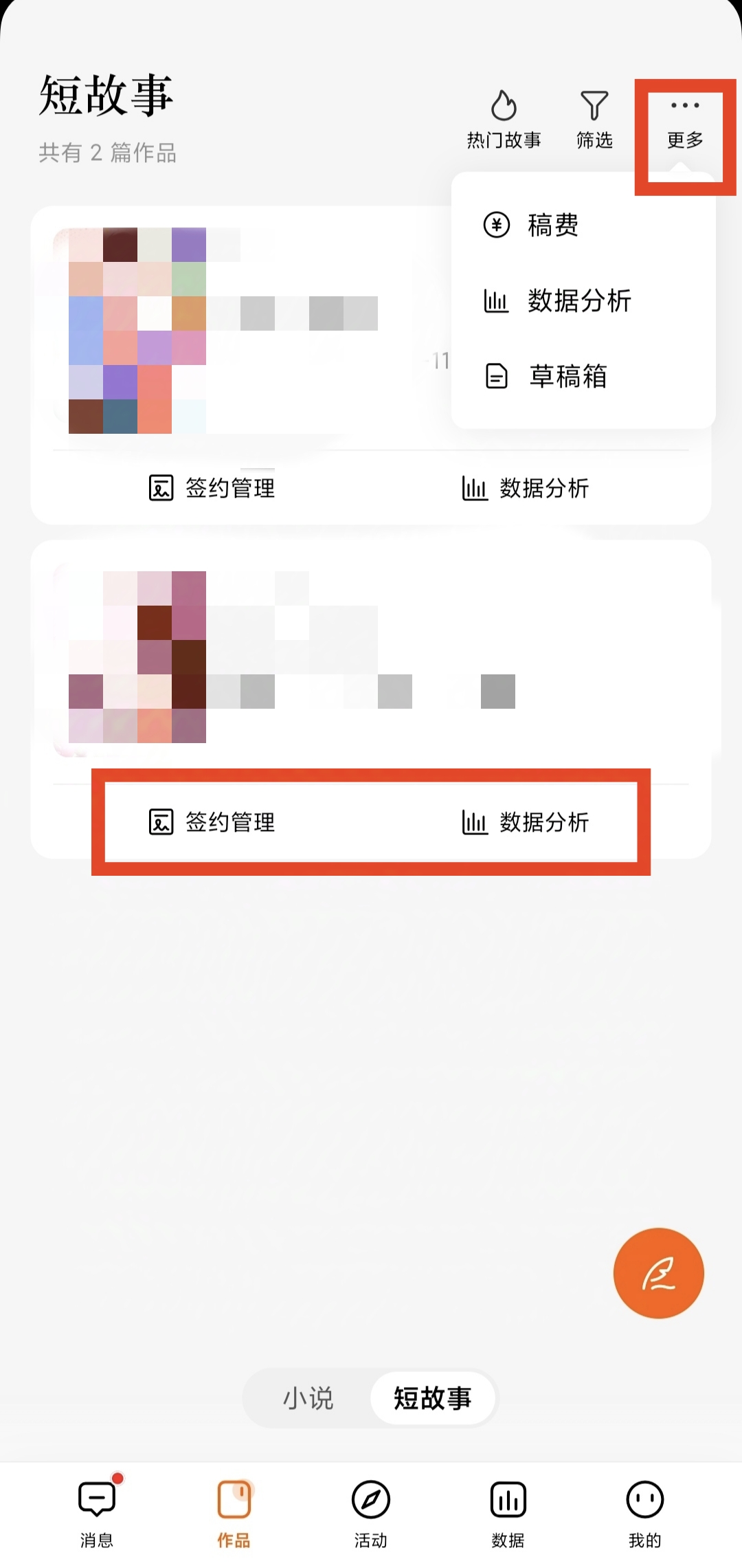
Task: Go to the 消息 tab
Action: tap(97, 1509)
